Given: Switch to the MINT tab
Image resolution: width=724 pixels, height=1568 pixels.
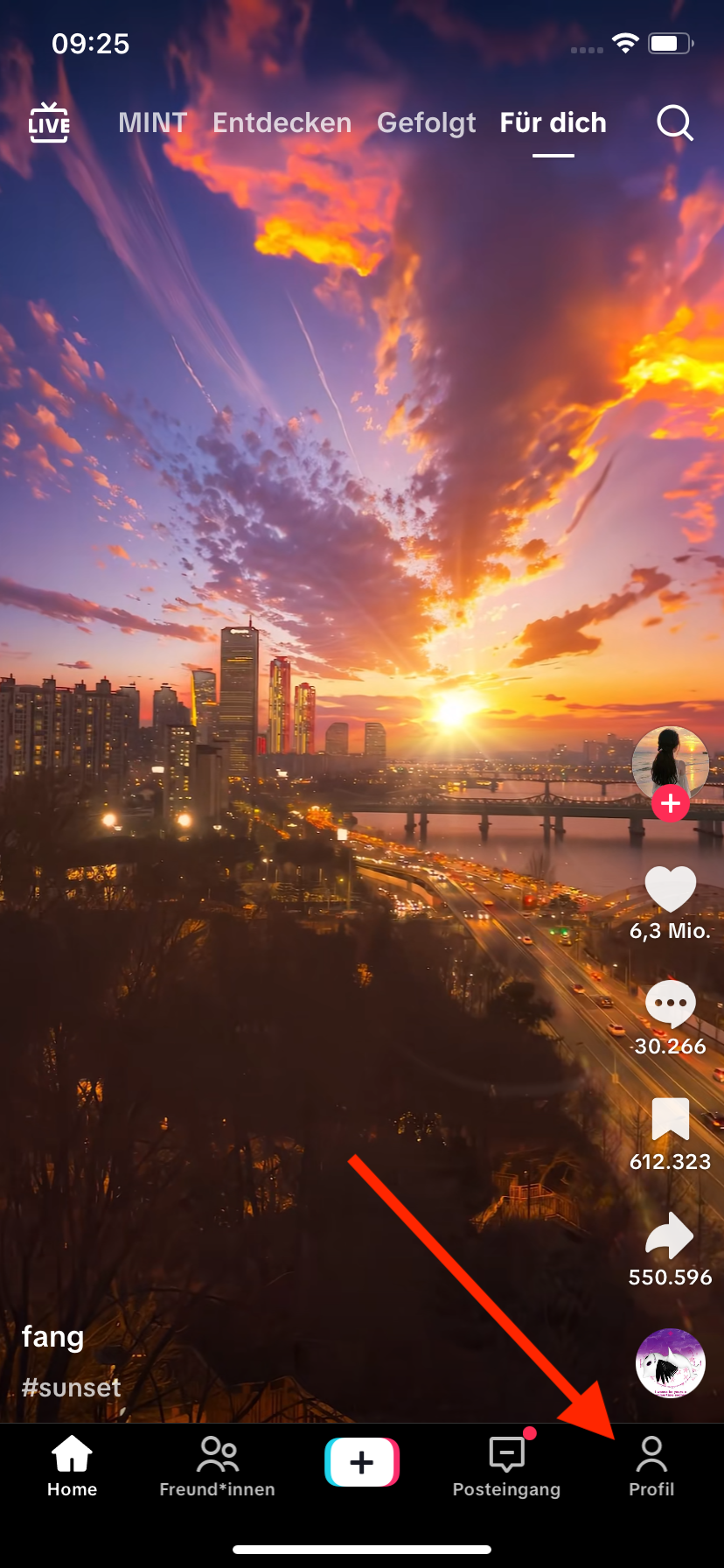Looking at the screenshot, I should pos(153,122).
